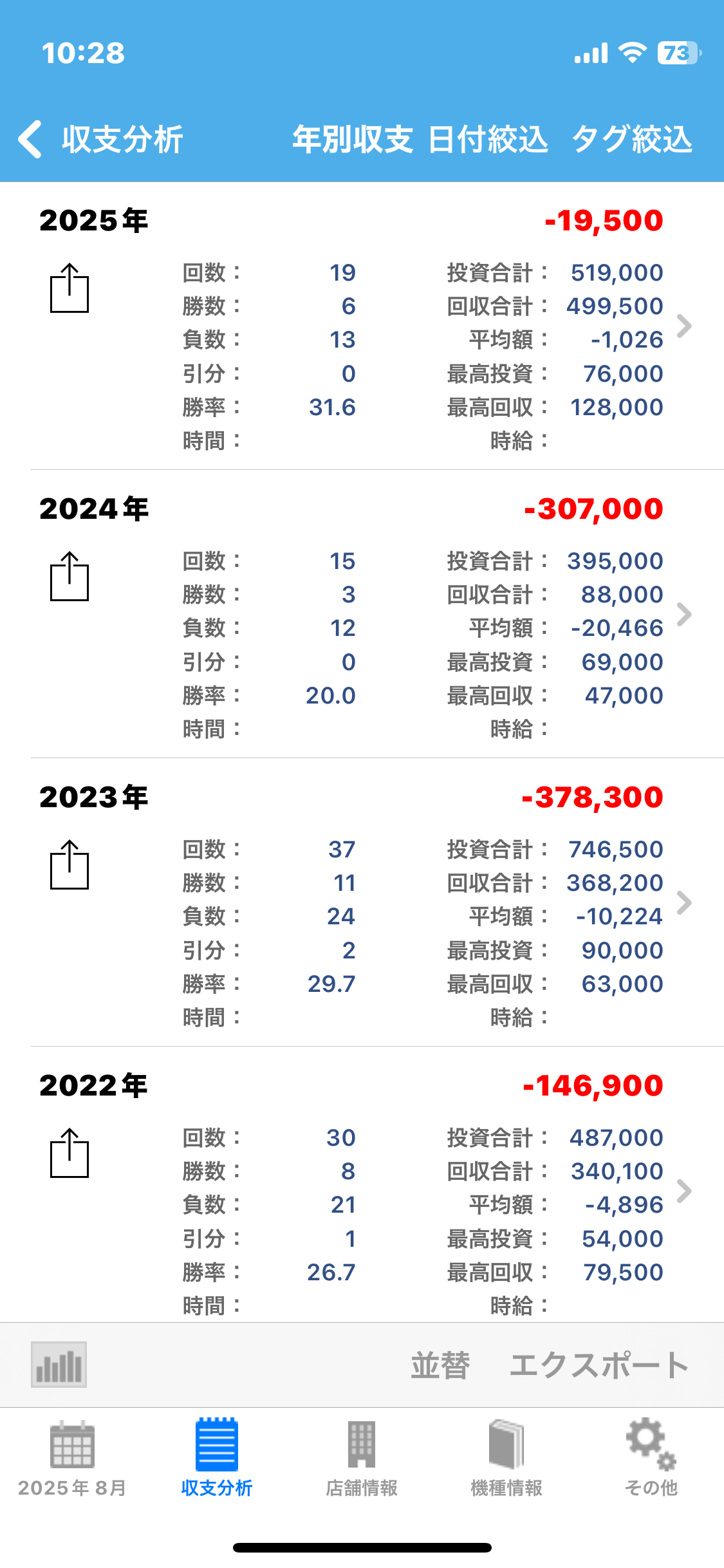Open 2025年 details chevron

pyautogui.click(x=684, y=326)
